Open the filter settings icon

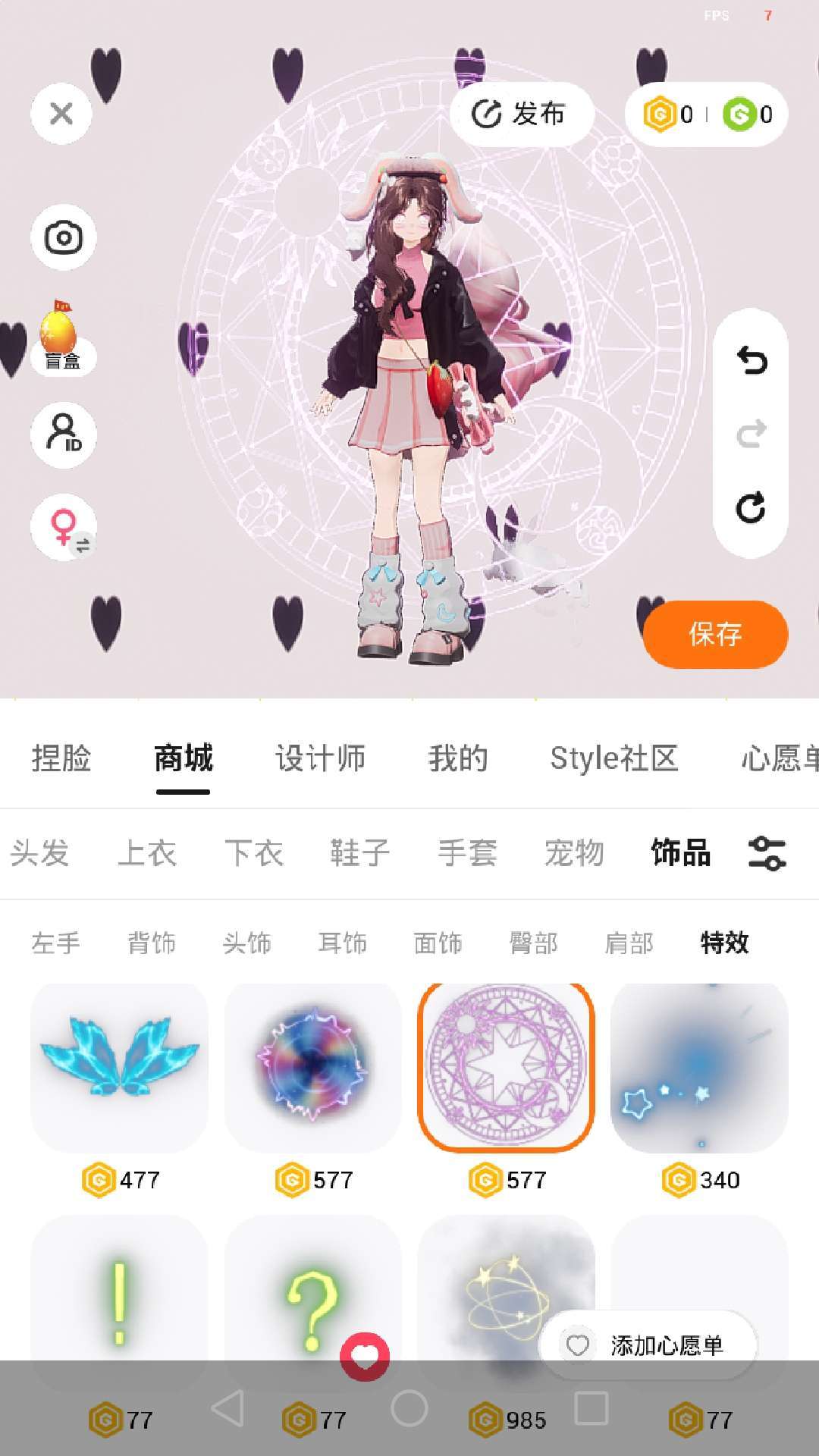tap(767, 853)
